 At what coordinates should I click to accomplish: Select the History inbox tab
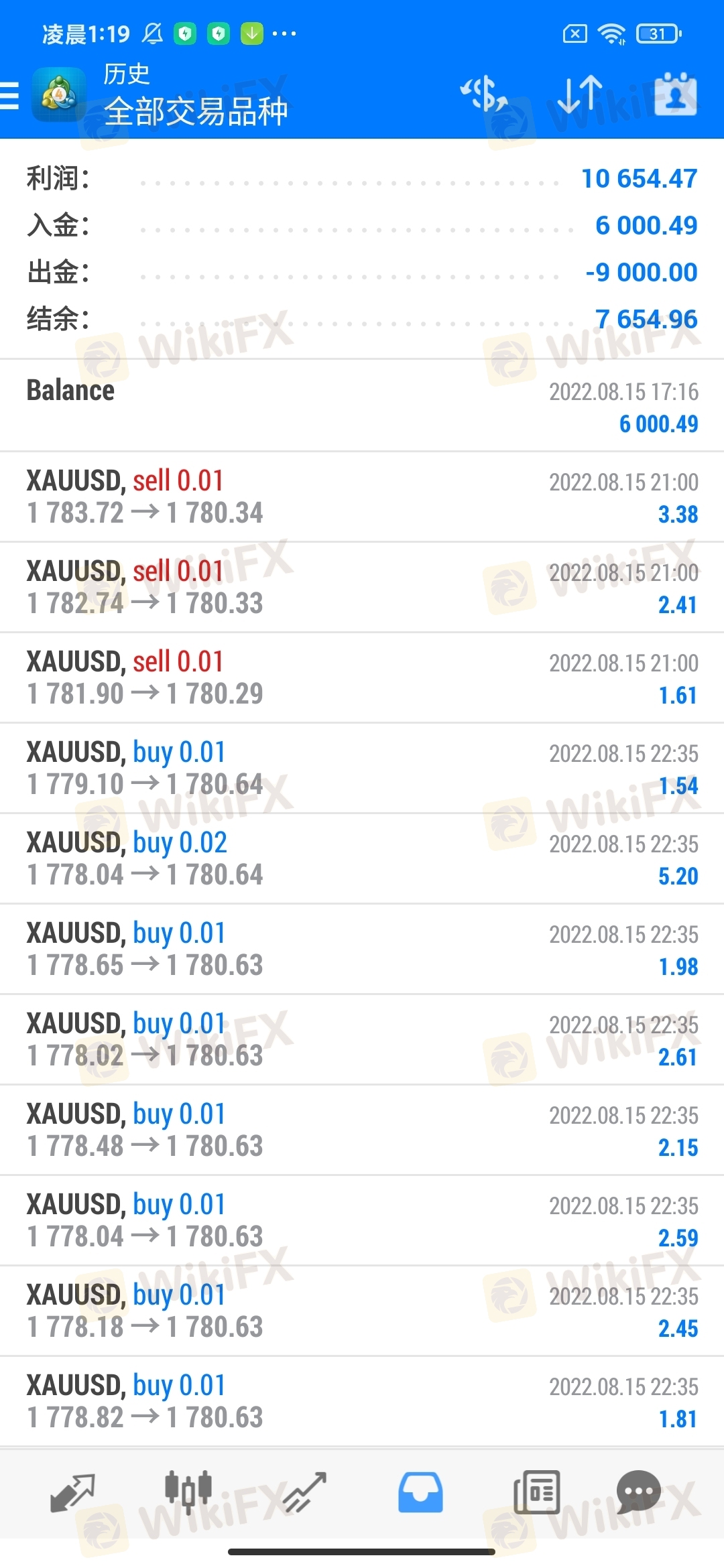pos(420,1493)
